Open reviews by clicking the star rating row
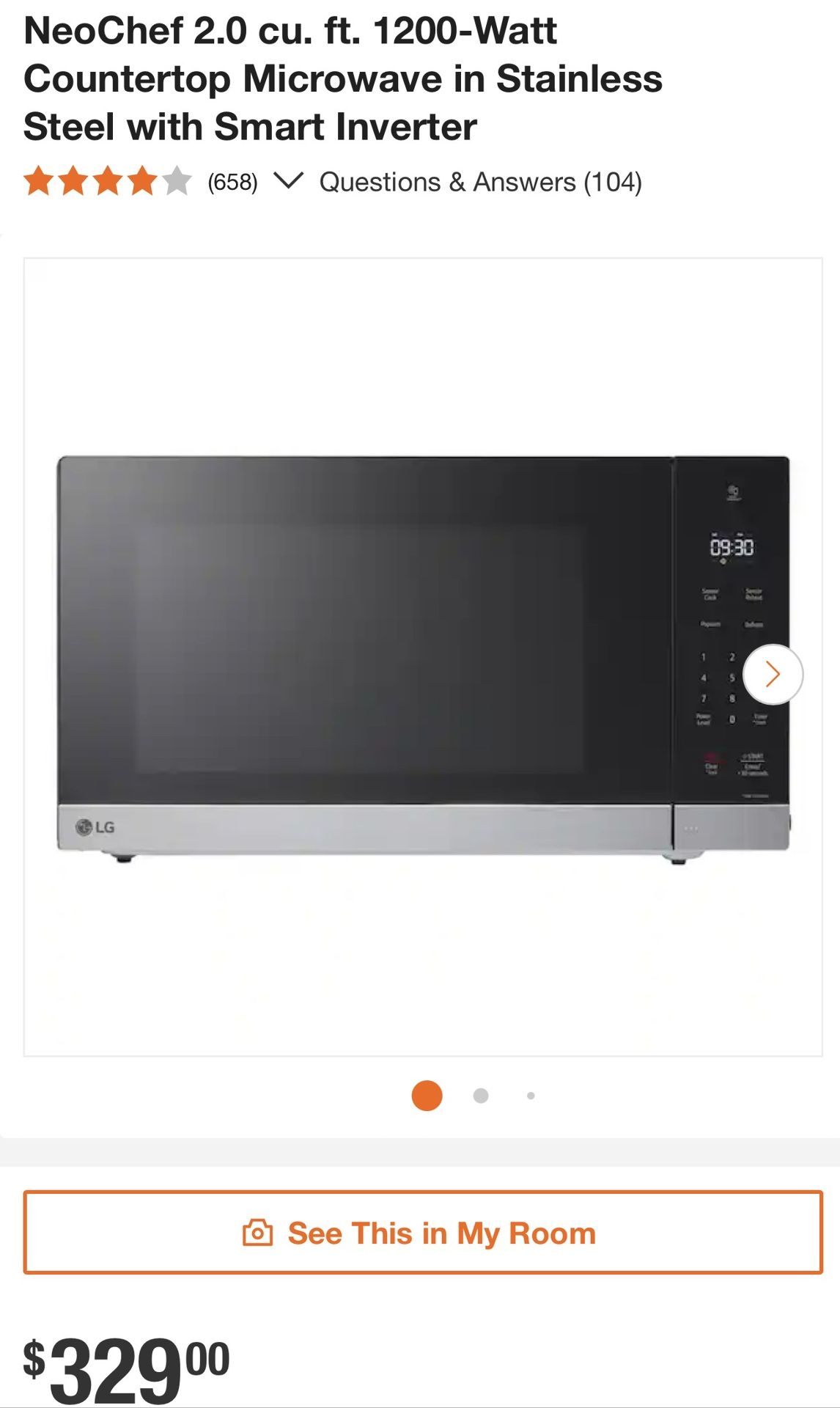Viewport: 840px width, 1408px height. (106, 180)
